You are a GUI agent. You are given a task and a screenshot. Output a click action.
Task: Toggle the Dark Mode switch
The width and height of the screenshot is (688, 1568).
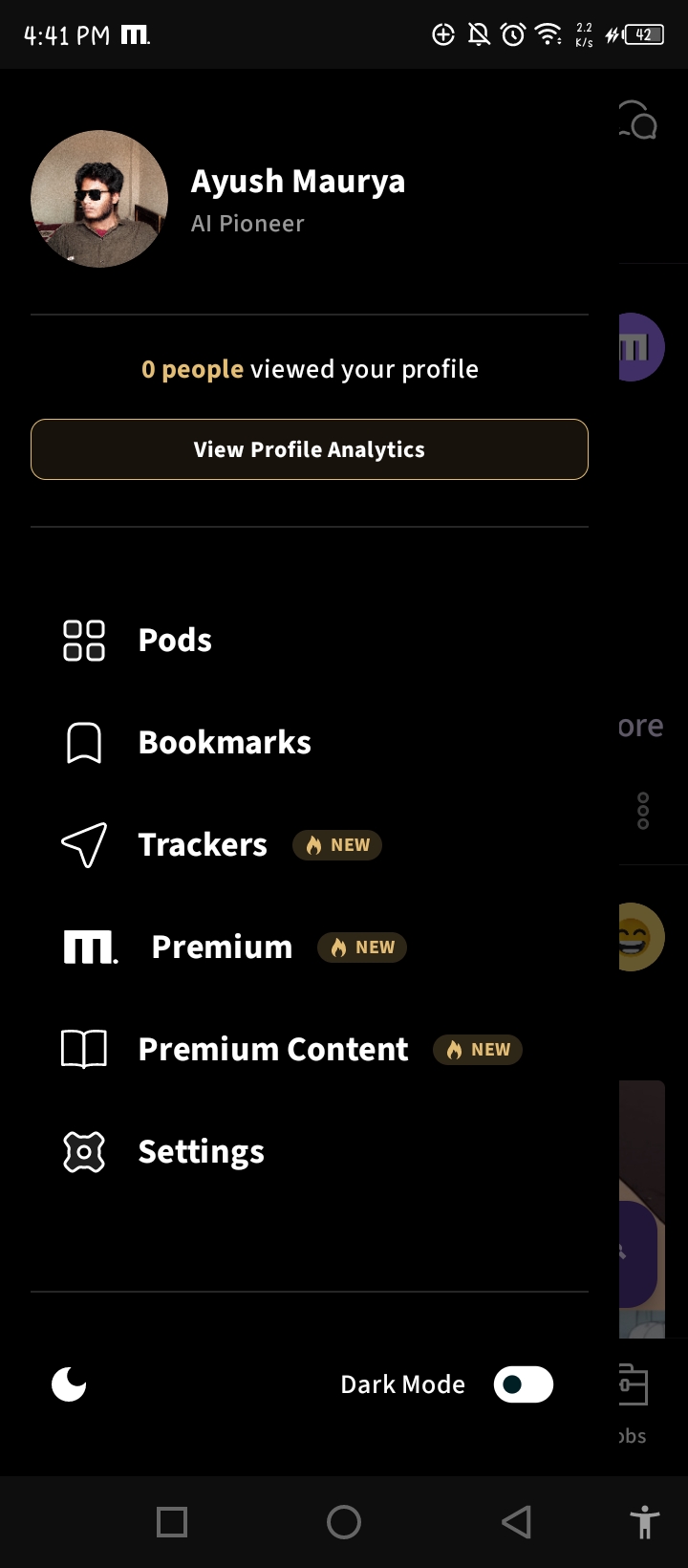click(x=523, y=1384)
